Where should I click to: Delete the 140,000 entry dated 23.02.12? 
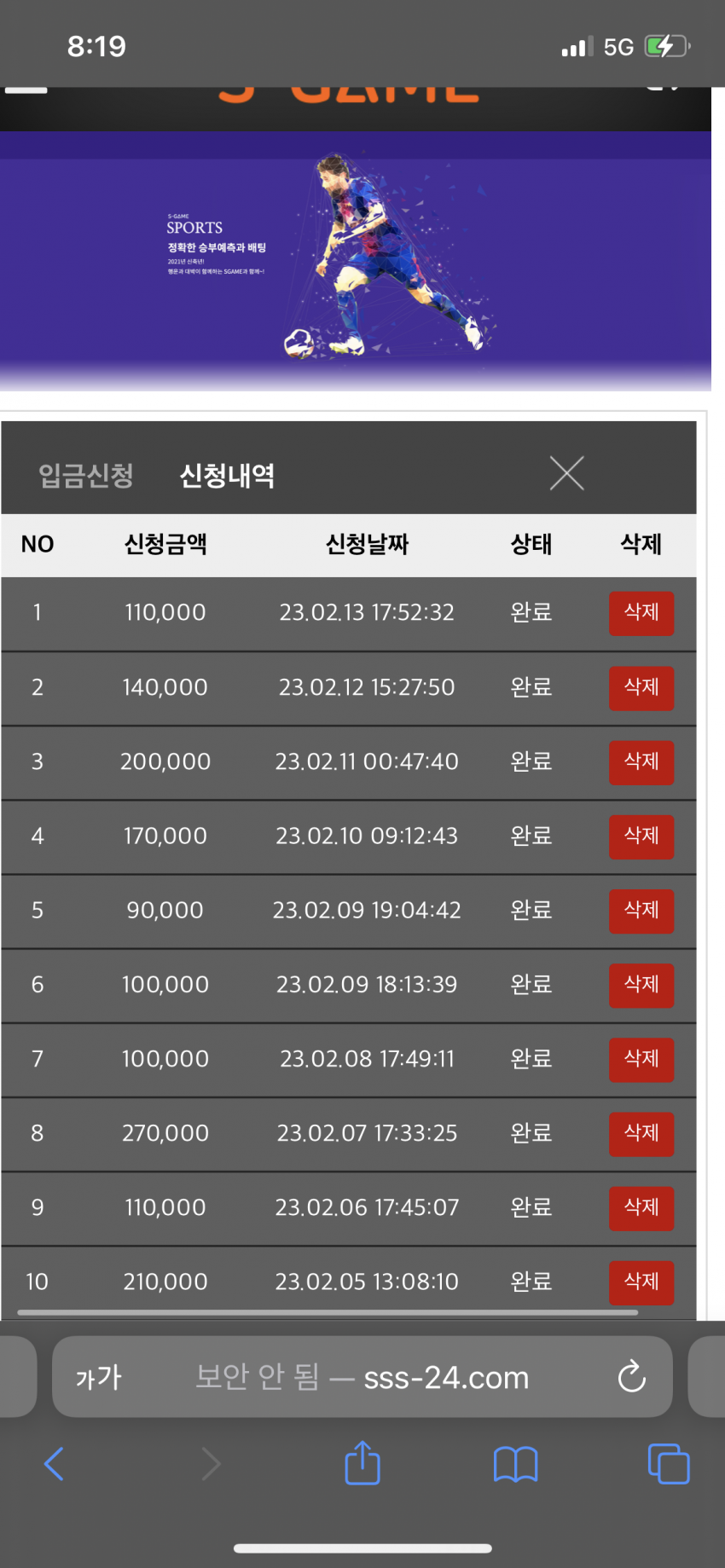point(641,688)
